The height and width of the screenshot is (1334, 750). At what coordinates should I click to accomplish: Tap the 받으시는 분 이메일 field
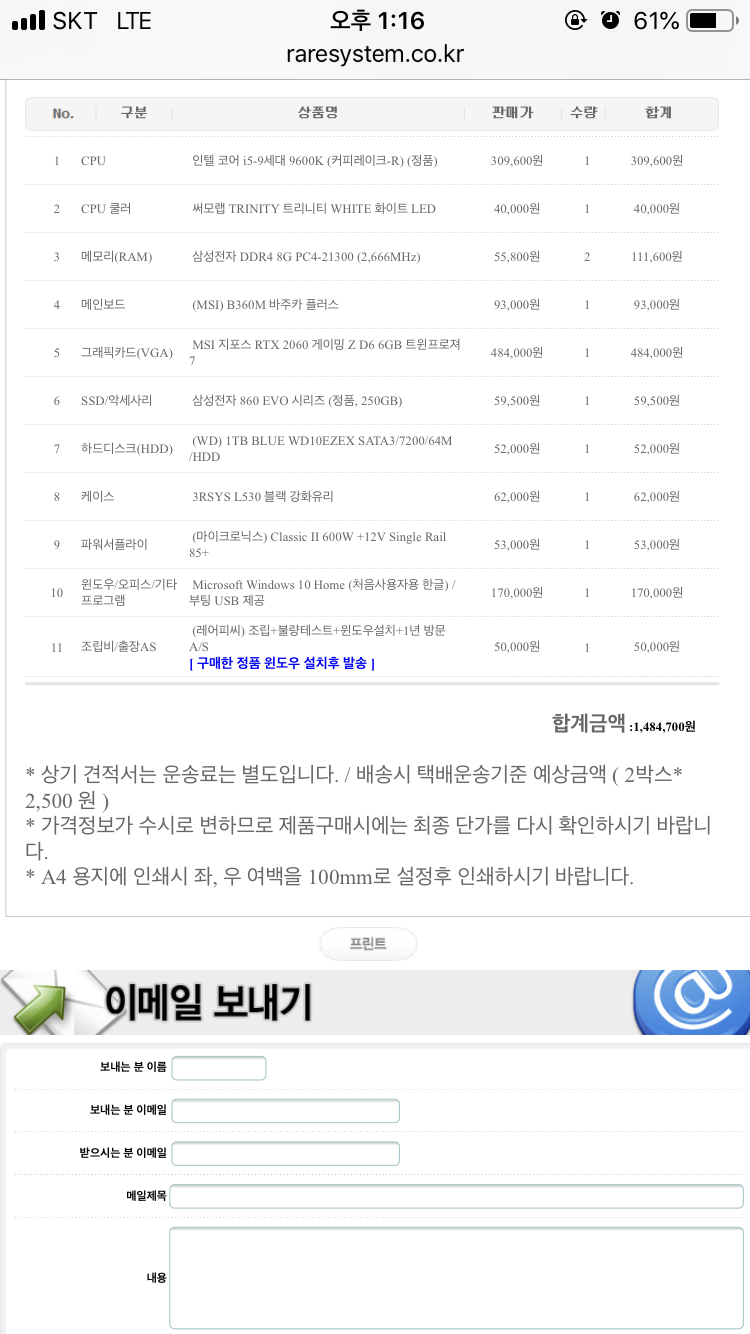click(x=286, y=1153)
